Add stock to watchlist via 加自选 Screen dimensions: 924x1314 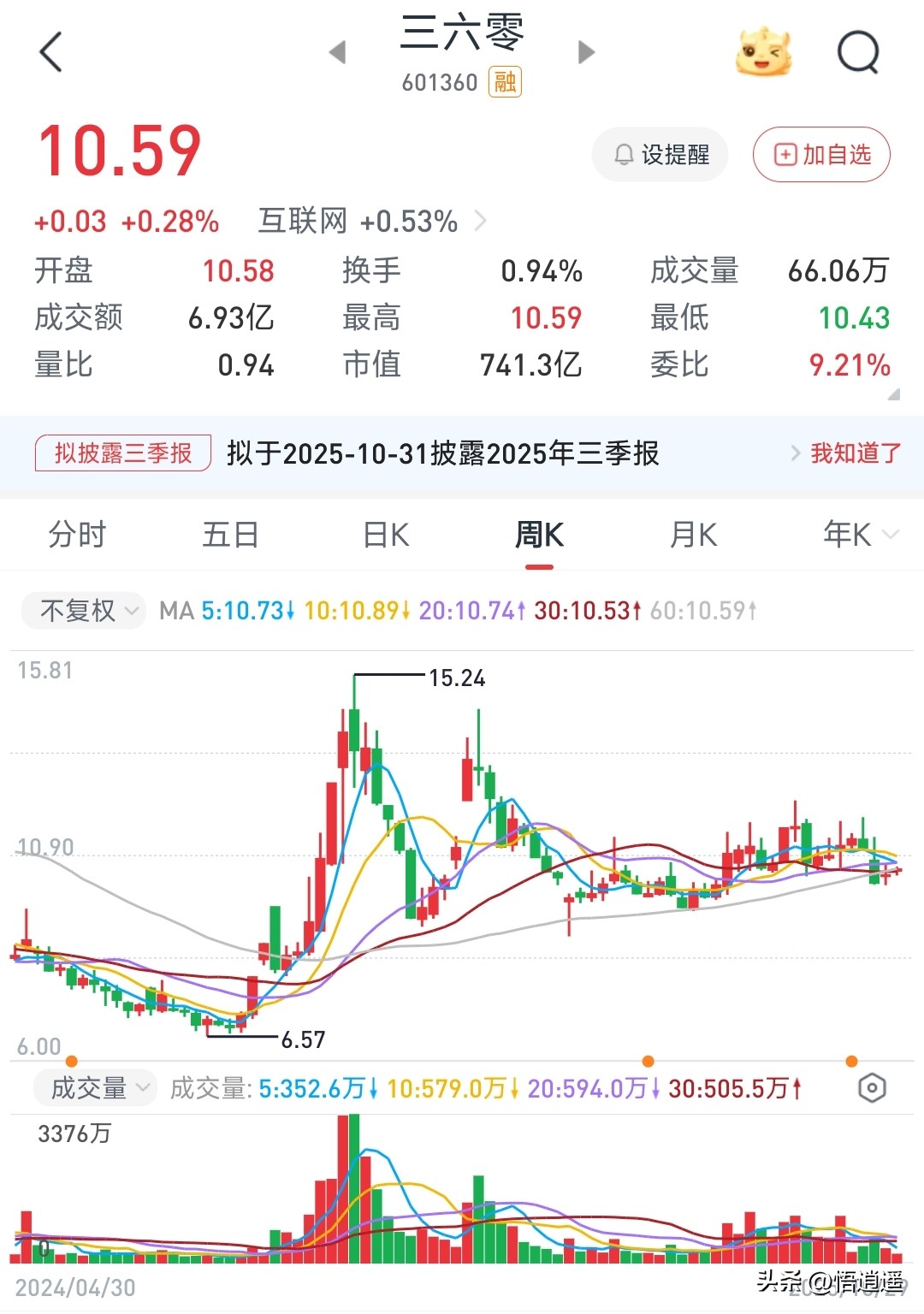[821, 155]
